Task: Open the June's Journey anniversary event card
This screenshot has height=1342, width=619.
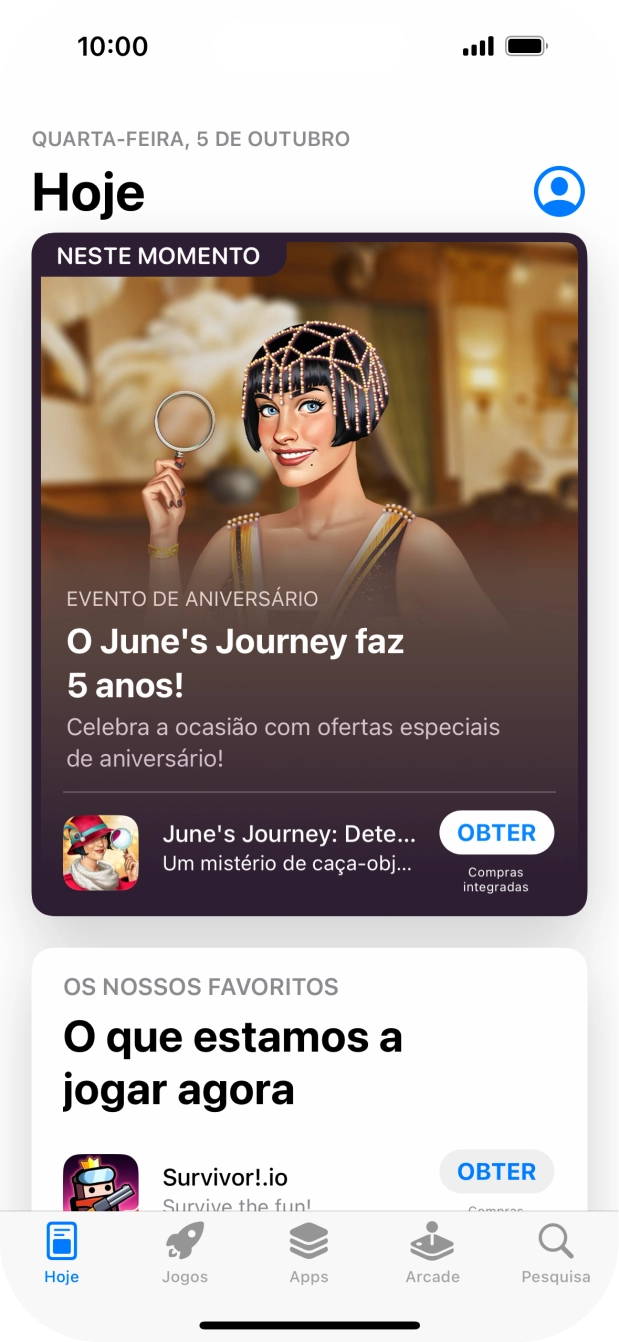Action: [x=309, y=500]
